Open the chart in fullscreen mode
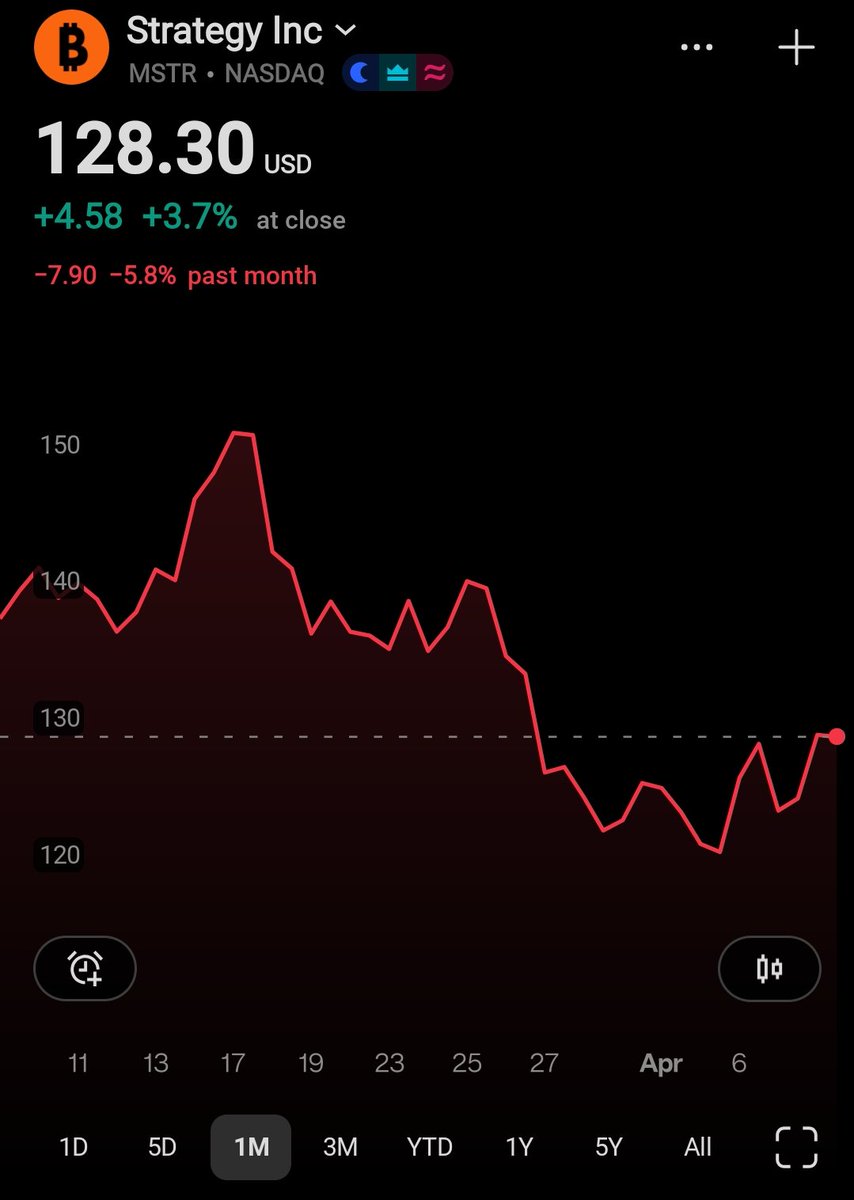The height and width of the screenshot is (1200, 854). tap(796, 1146)
